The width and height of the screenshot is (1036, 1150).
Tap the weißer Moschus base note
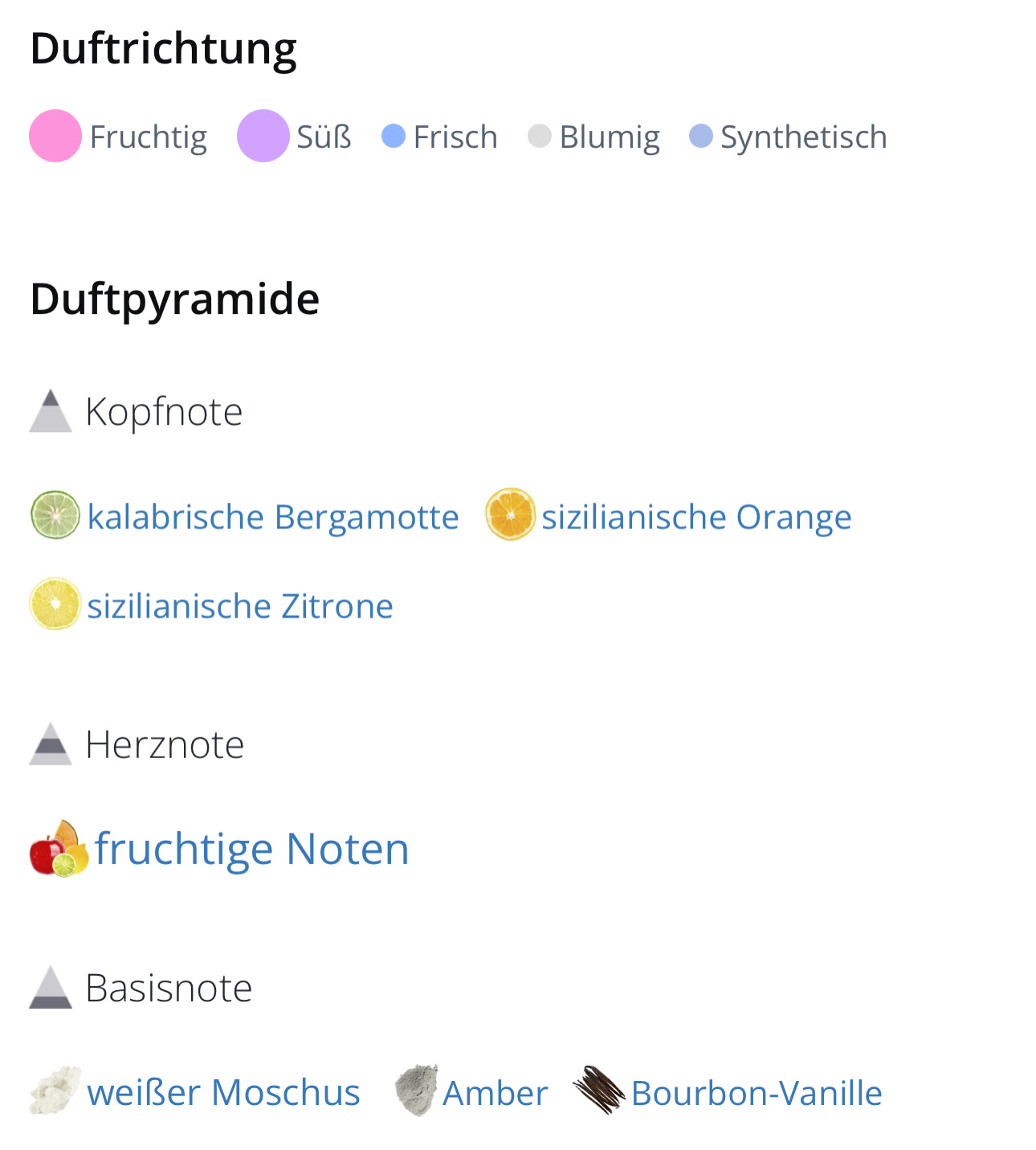point(222,1093)
